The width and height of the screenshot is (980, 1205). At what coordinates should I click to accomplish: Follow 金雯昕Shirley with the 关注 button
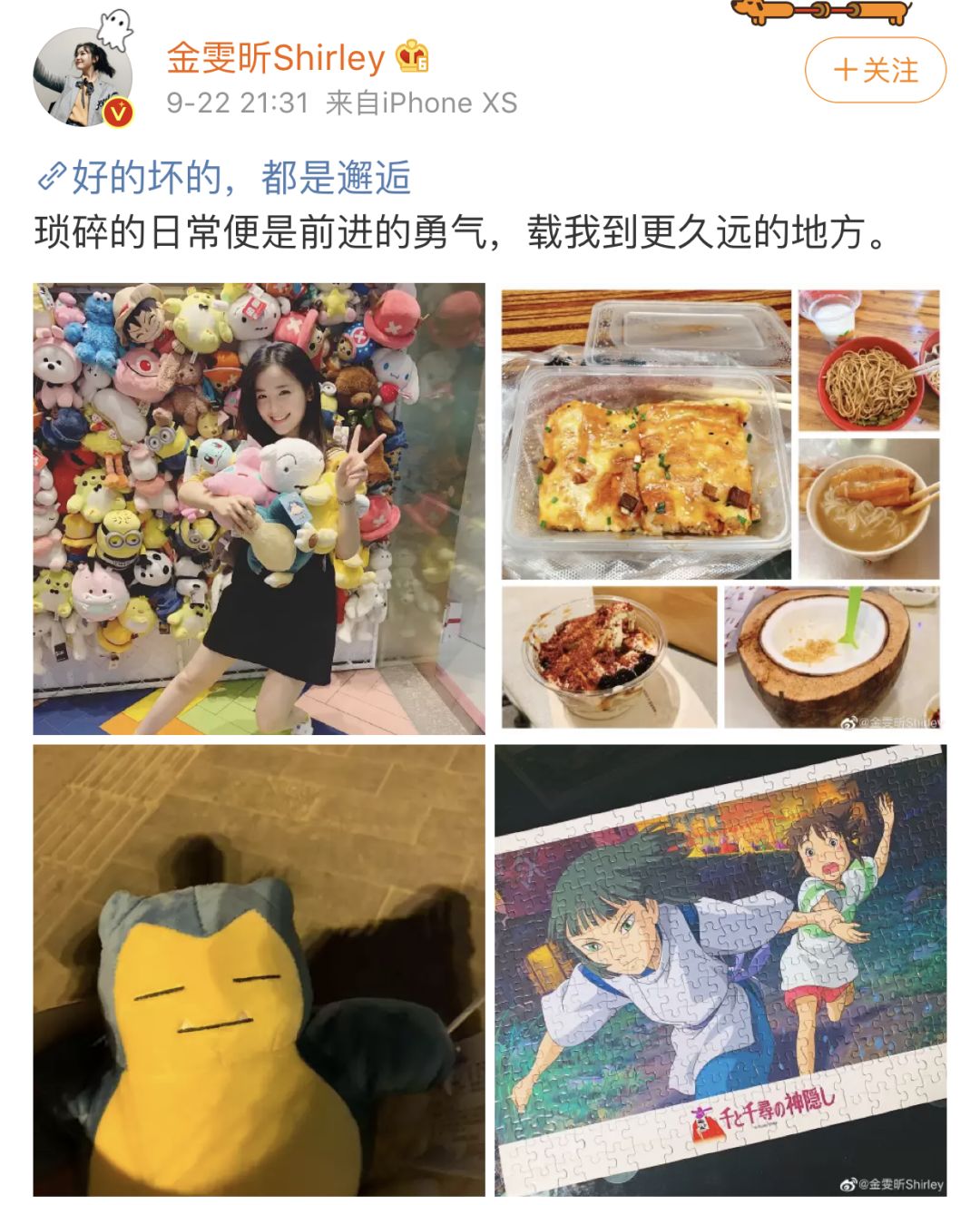point(875,71)
